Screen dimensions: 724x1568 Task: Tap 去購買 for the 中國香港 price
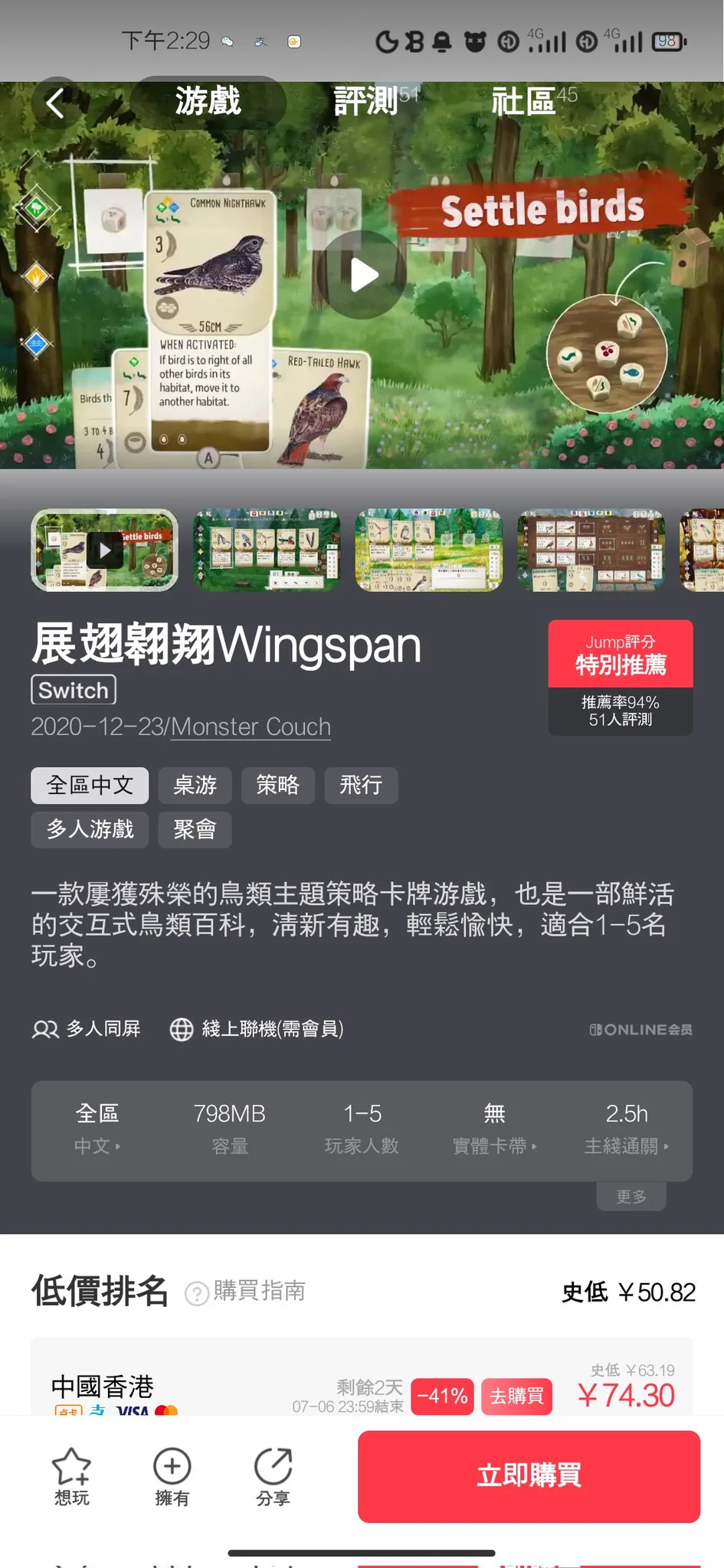point(516,1396)
